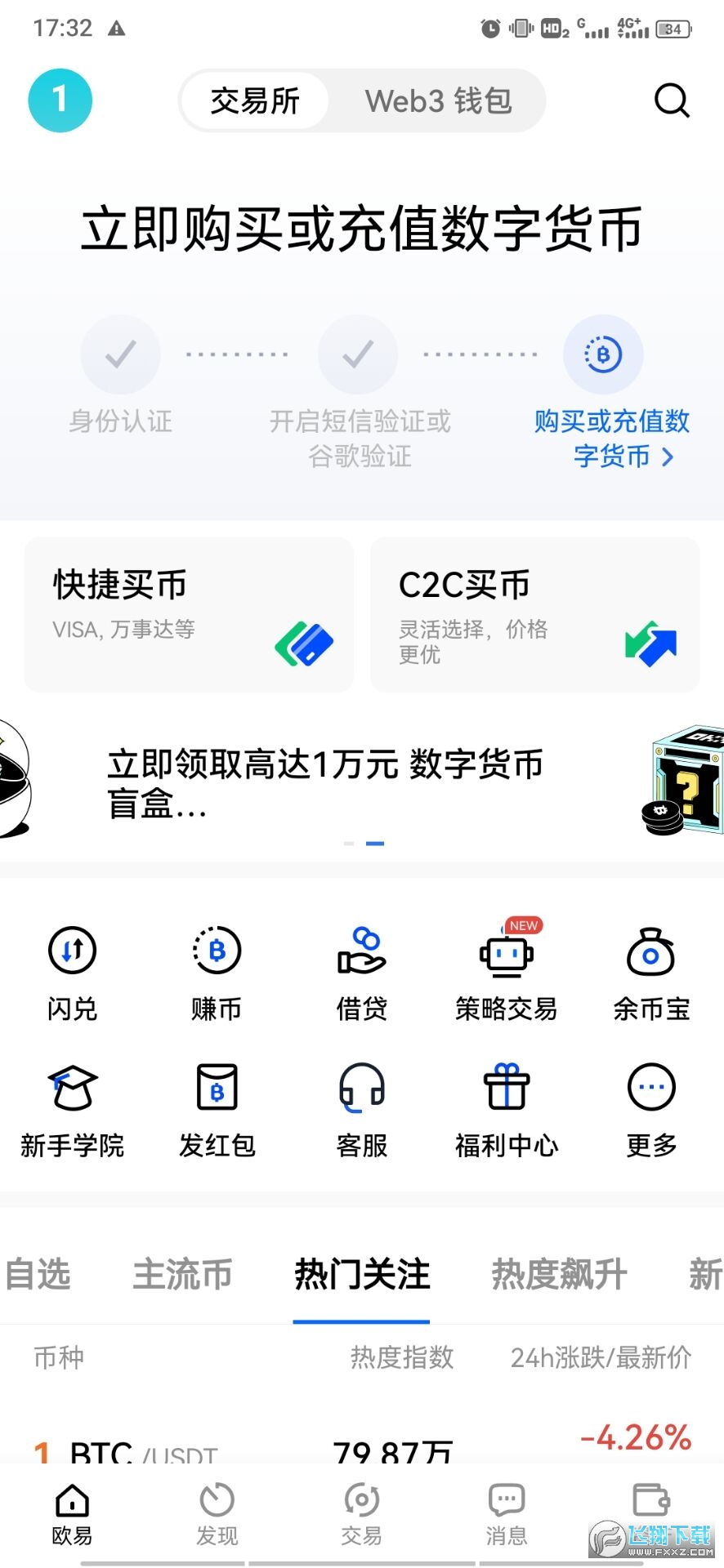
Task: Open the 福利中心 gift icon
Action: pos(505,1107)
